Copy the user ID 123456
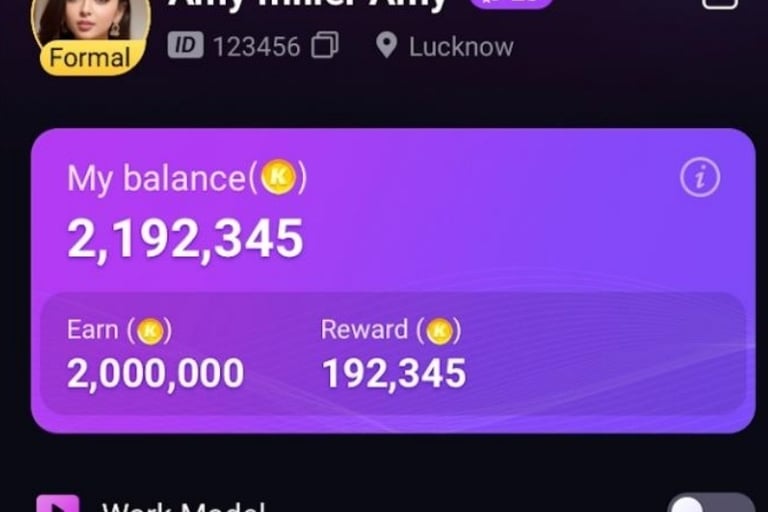The height and width of the screenshot is (512, 768). tap(325, 46)
